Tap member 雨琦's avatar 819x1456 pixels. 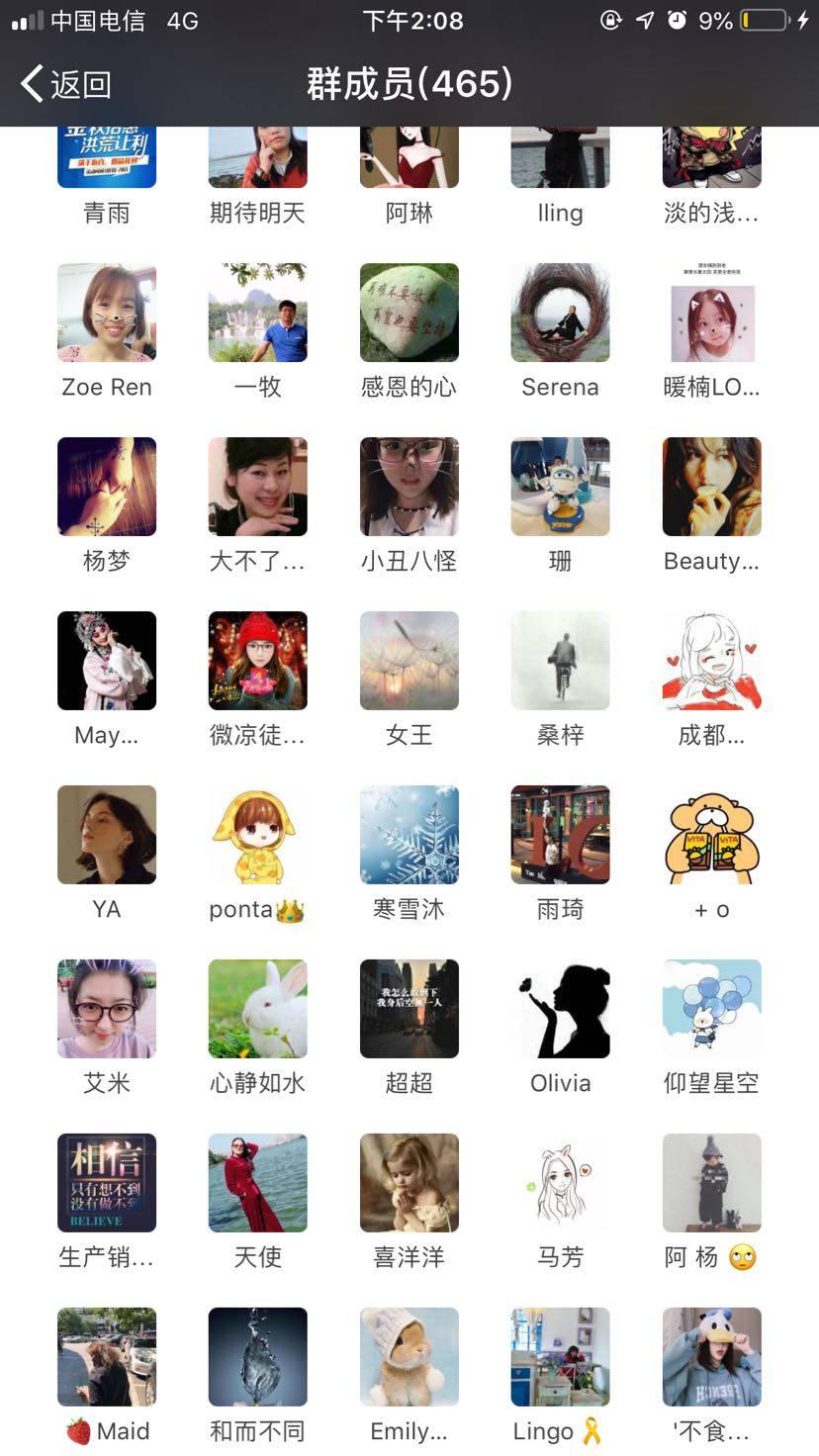pyautogui.click(x=561, y=835)
